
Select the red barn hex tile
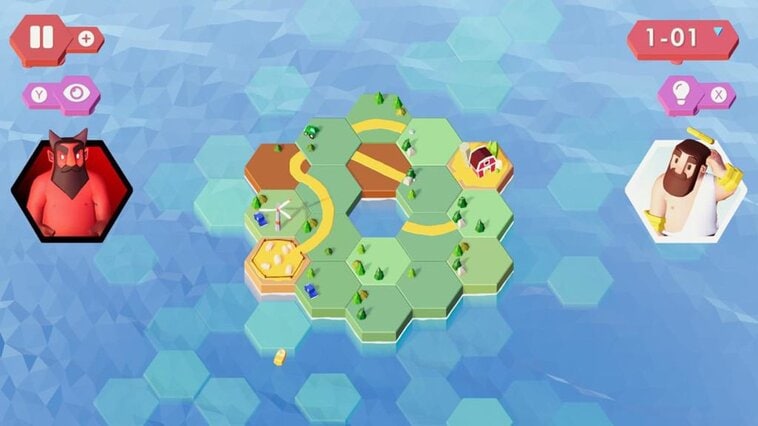tap(482, 160)
